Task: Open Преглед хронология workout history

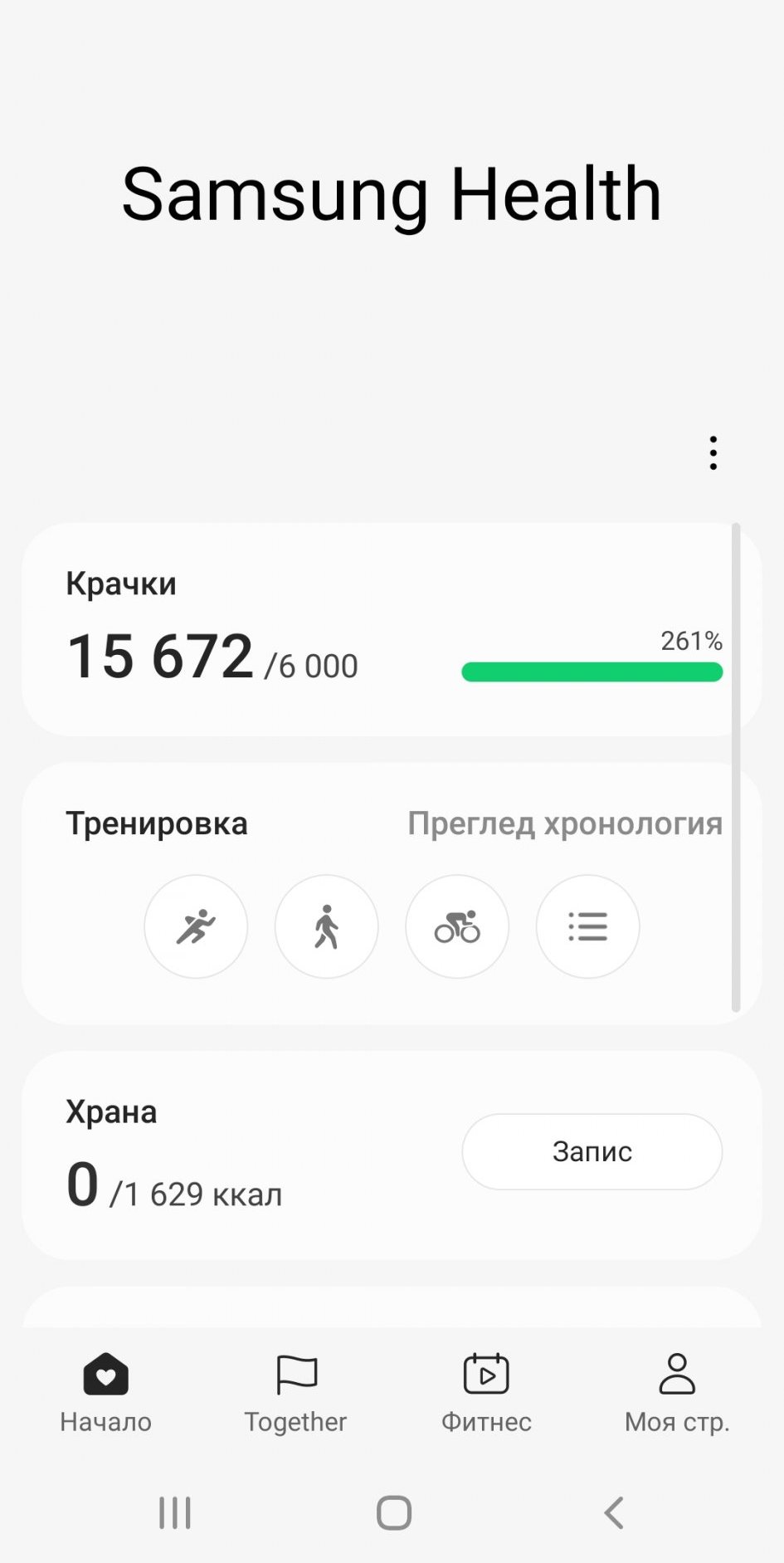Action: (564, 824)
